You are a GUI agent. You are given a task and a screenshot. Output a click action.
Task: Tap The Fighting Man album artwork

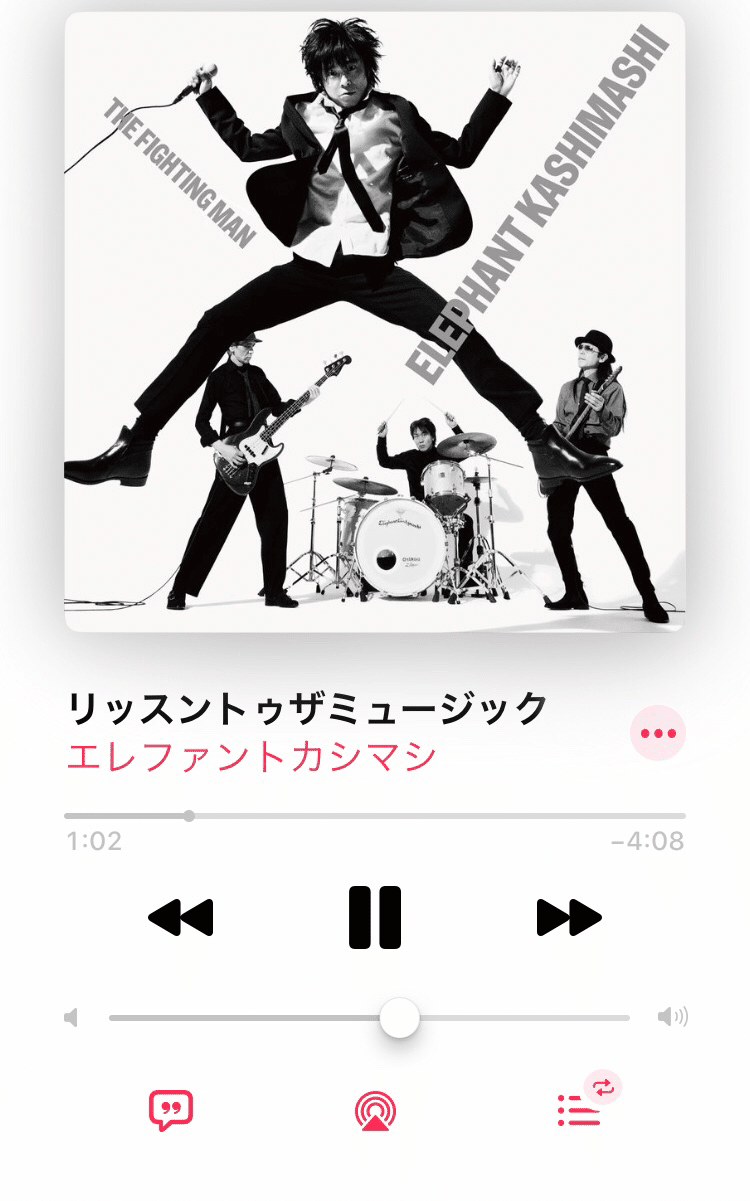point(375,322)
